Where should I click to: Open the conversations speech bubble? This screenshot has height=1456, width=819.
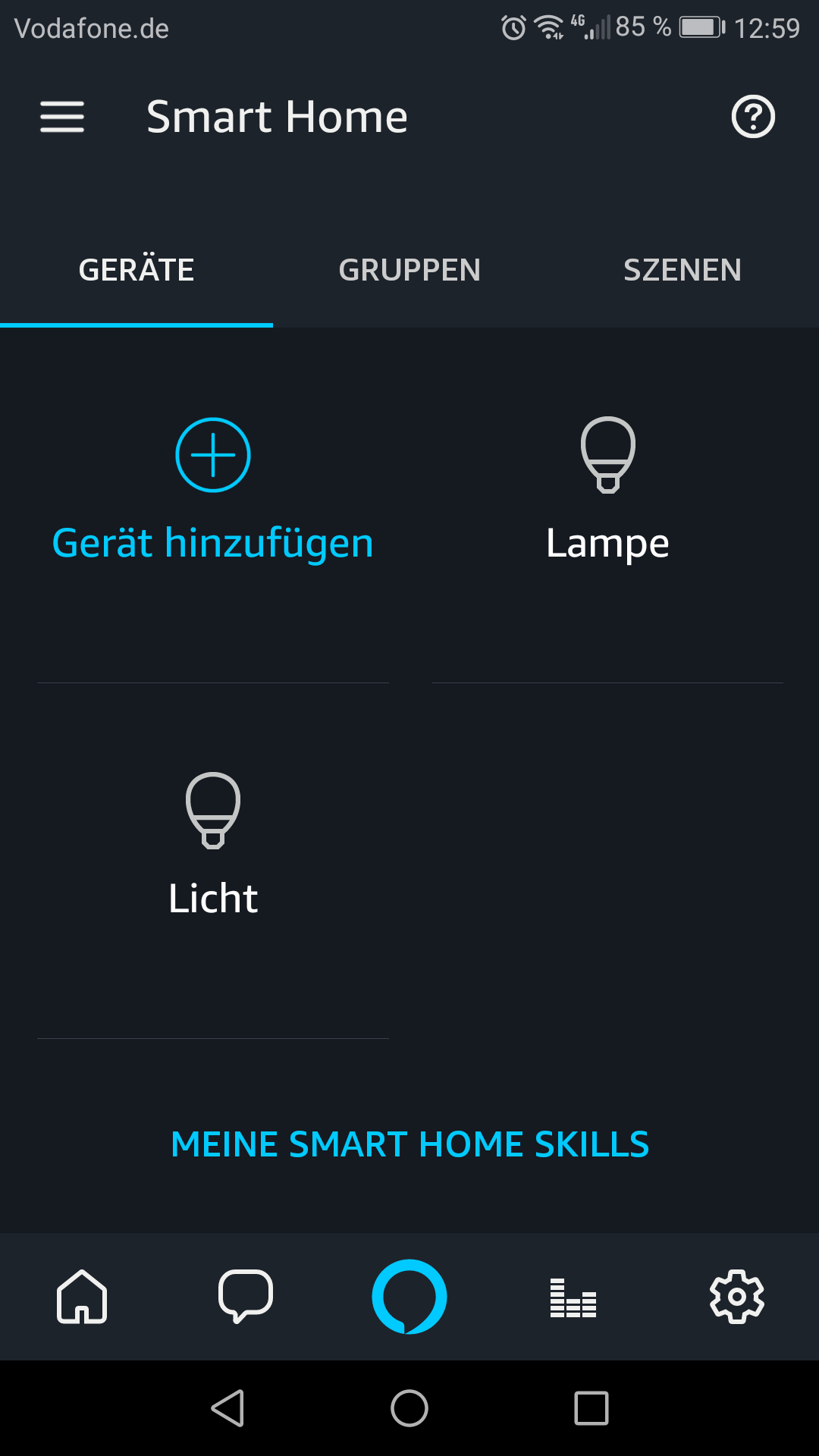245,1297
